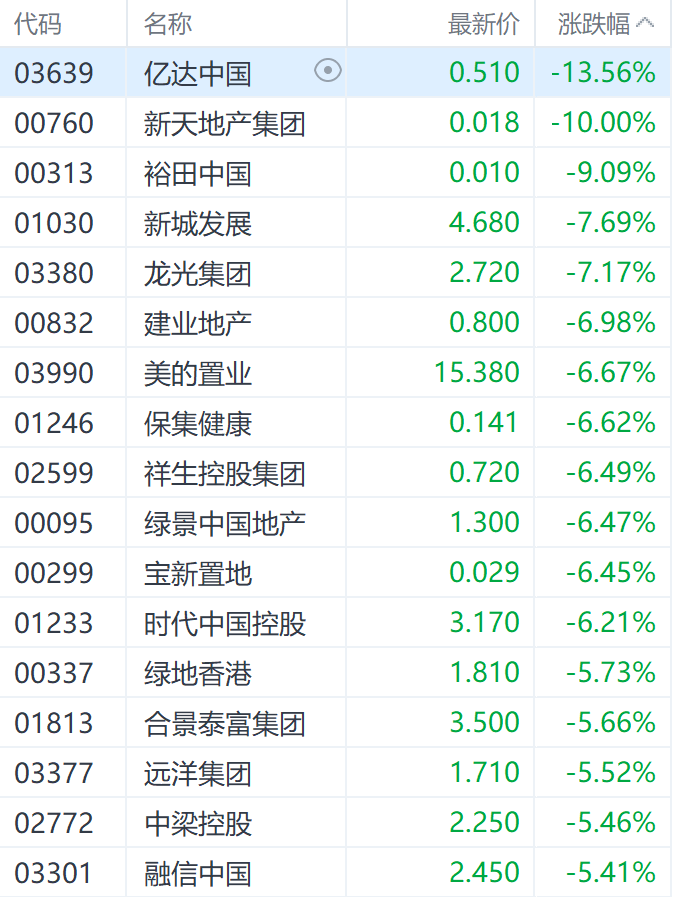
Task: Open the 美的置业 quote
Action: pos(197,373)
